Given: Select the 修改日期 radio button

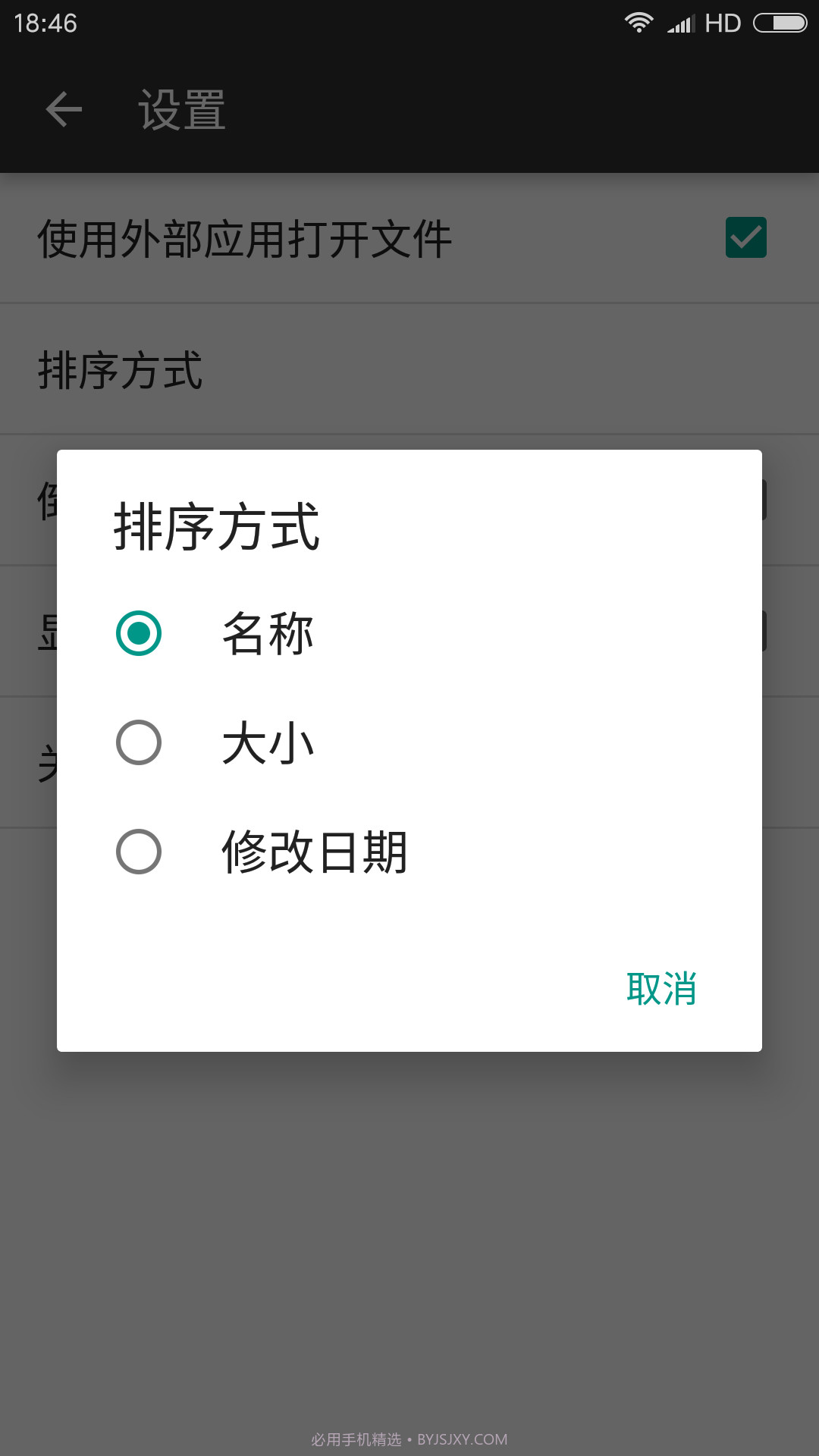Looking at the screenshot, I should pos(140,851).
